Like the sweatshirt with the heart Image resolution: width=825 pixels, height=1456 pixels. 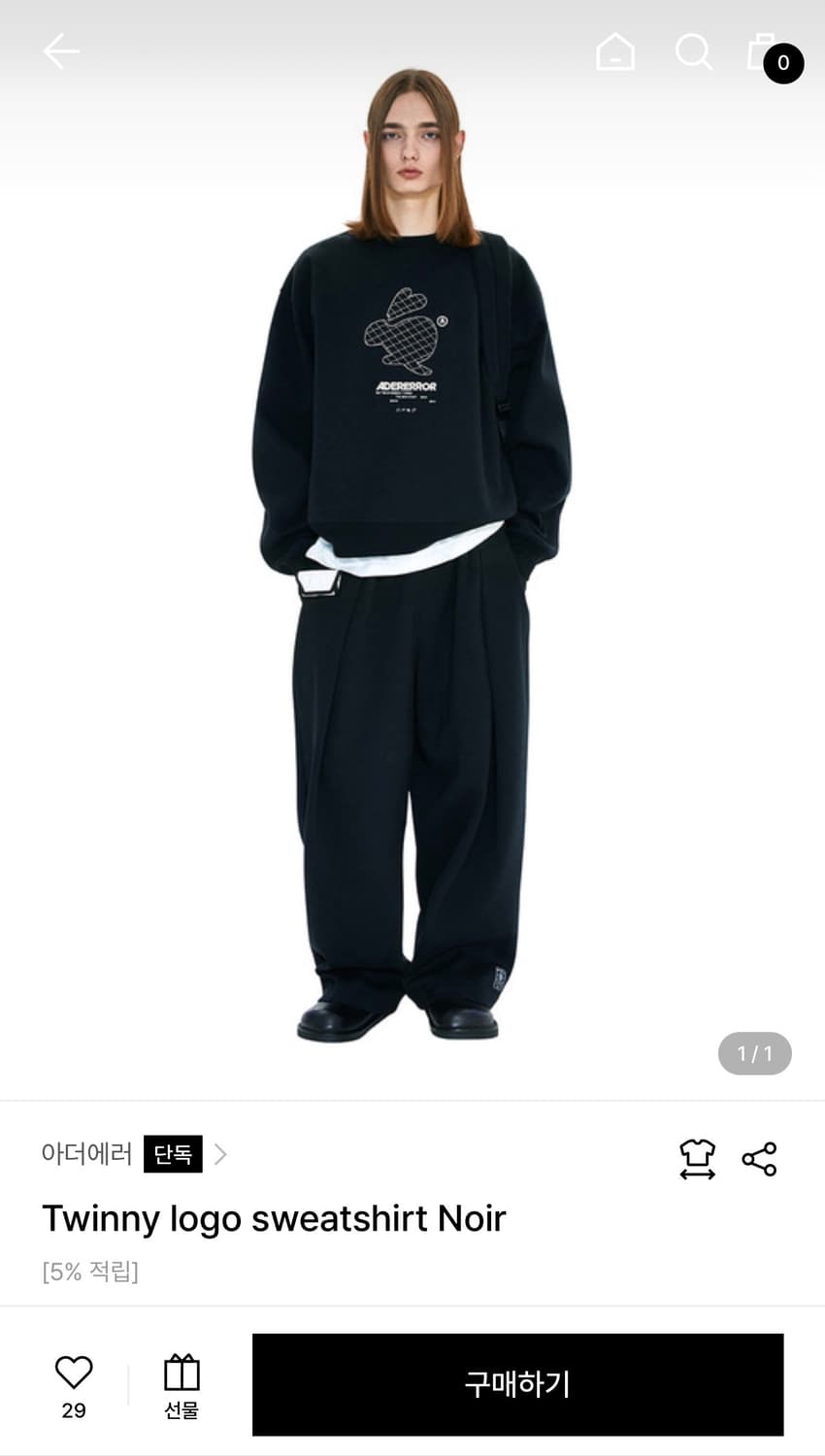click(x=73, y=1372)
